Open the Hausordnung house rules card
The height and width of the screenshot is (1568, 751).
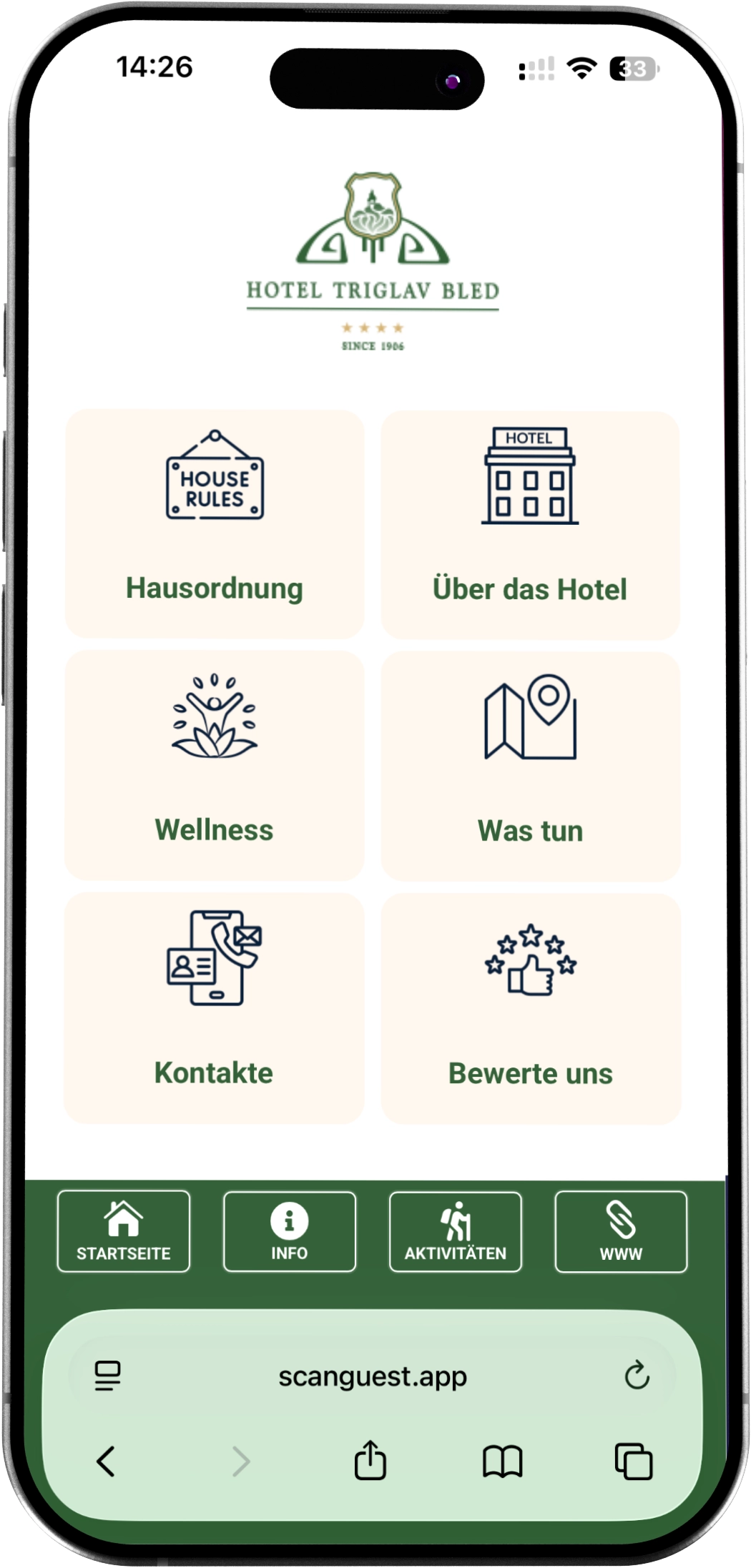214,523
